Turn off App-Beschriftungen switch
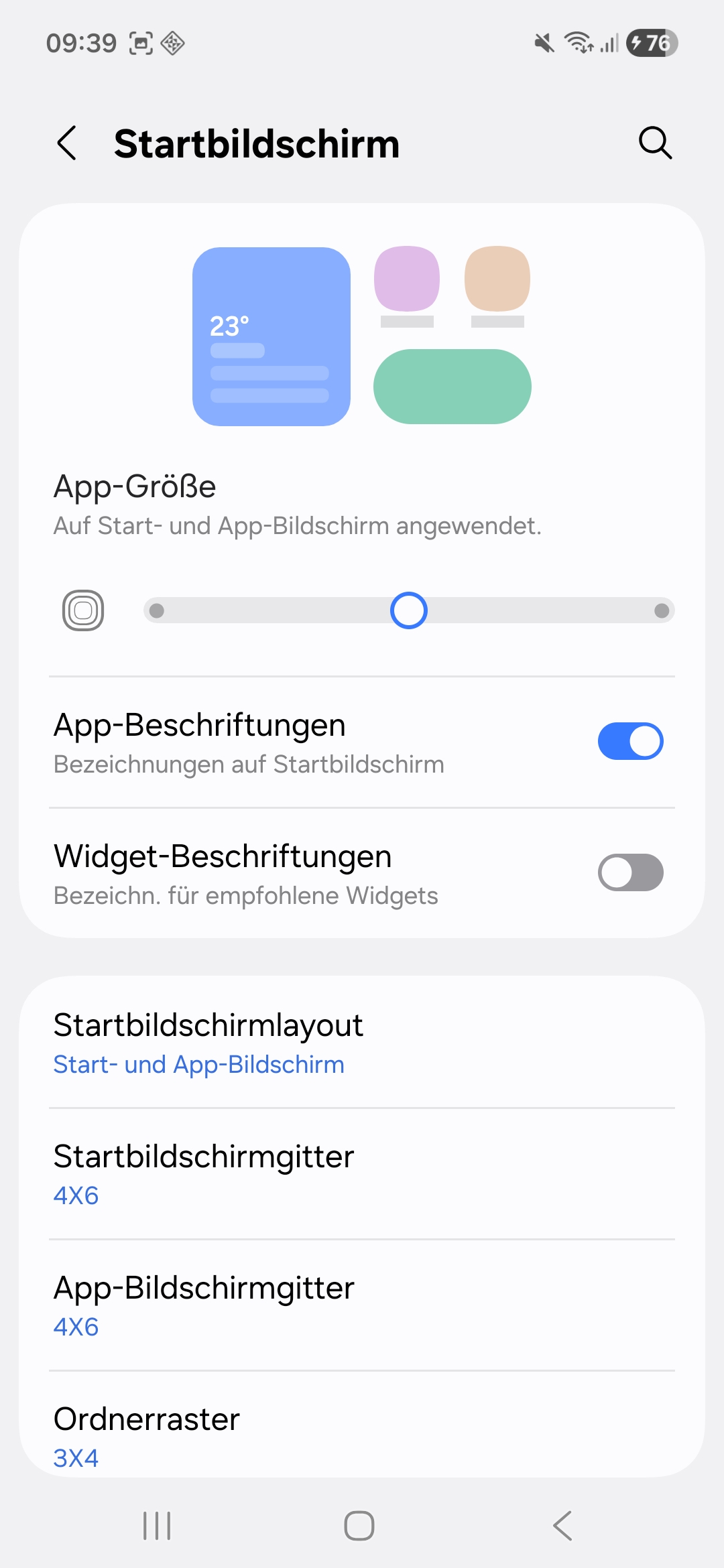 630,741
